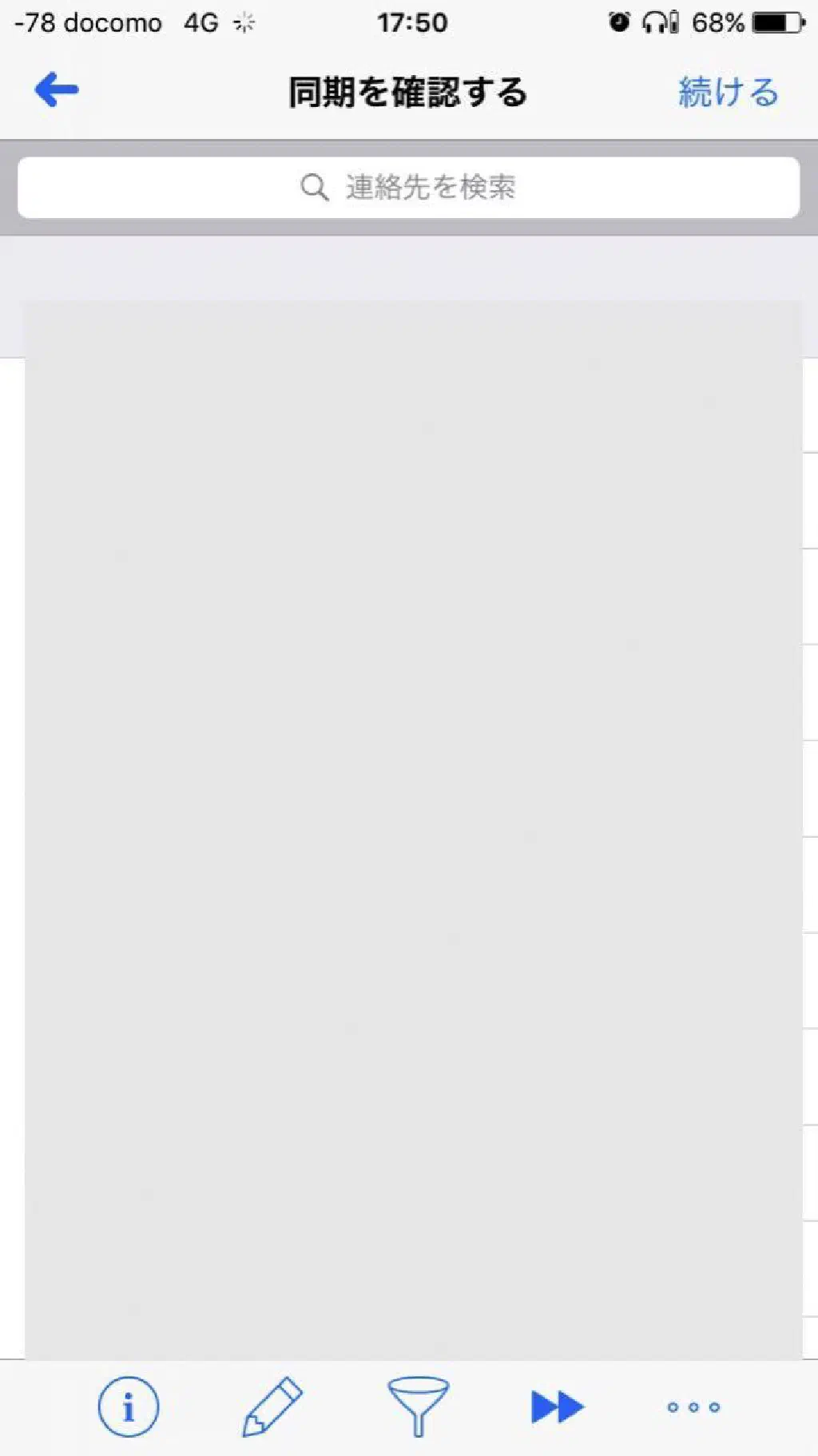Open the info icon in bottom toolbar
Image resolution: width=818 pixels, height=1456 pixels.
click(x=129, y=1406)
